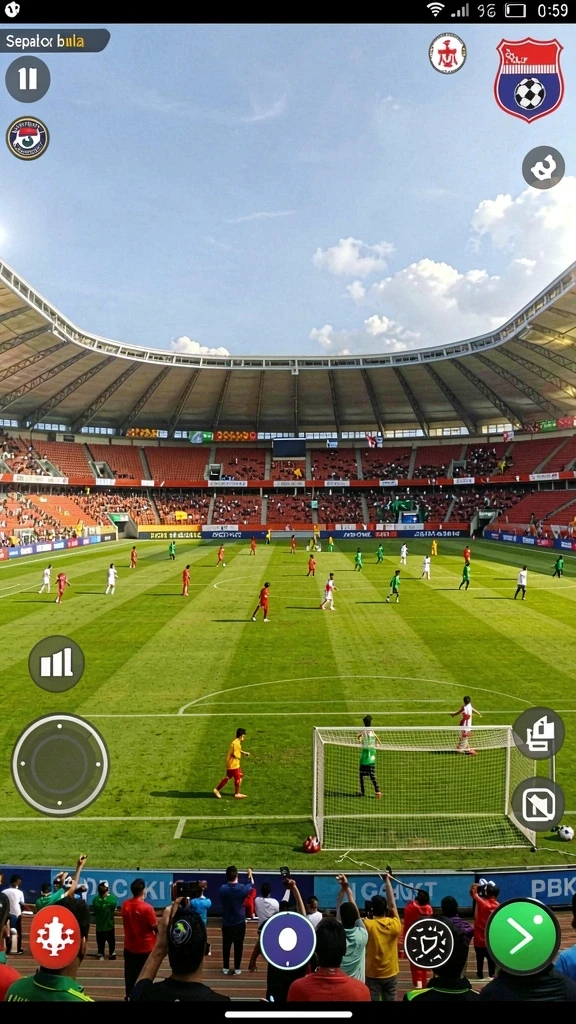Tap the red action button at bottom left

coord(56,936)
